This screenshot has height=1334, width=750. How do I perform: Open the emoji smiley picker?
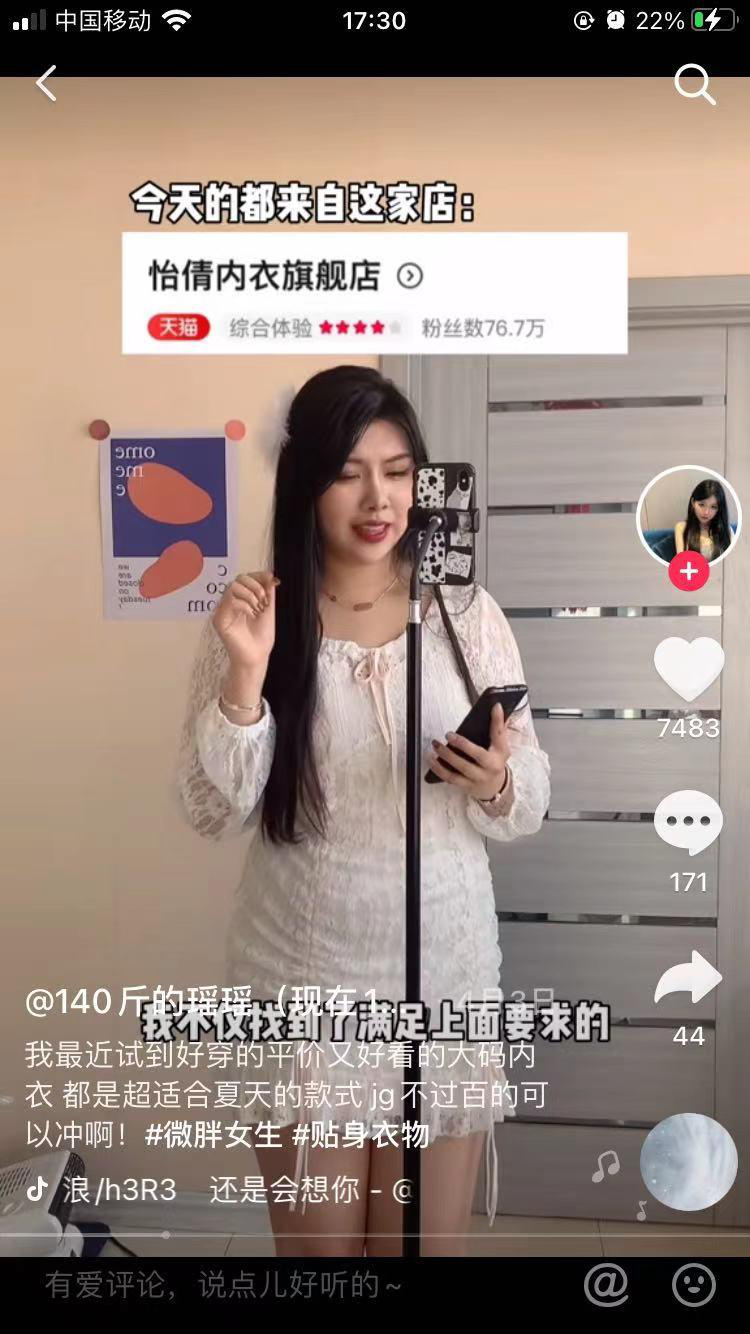coord(693,1285)
